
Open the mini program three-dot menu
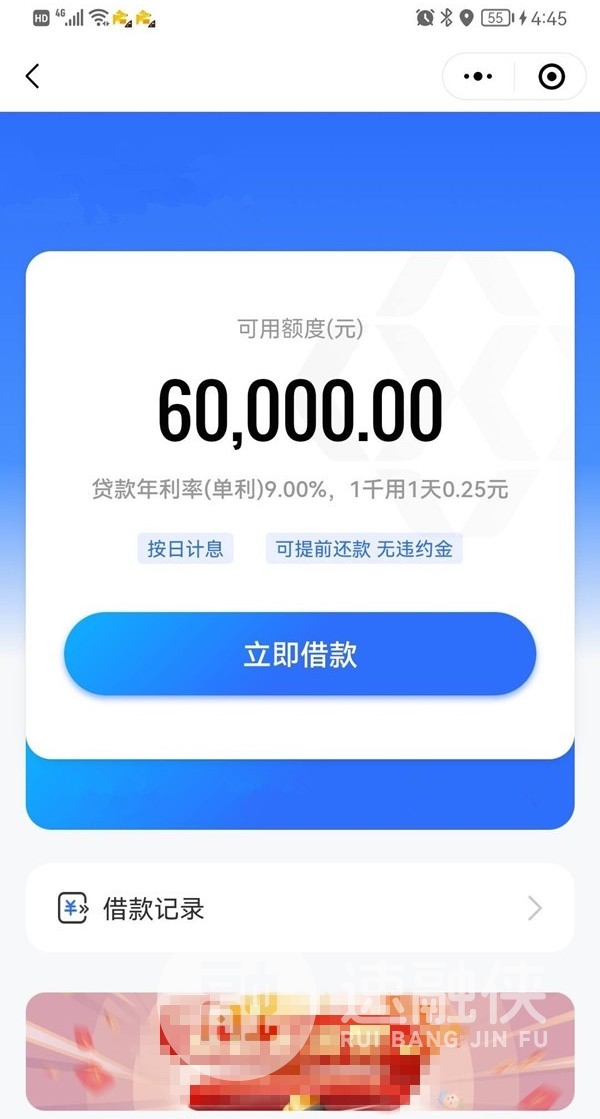tap(479, 76)
